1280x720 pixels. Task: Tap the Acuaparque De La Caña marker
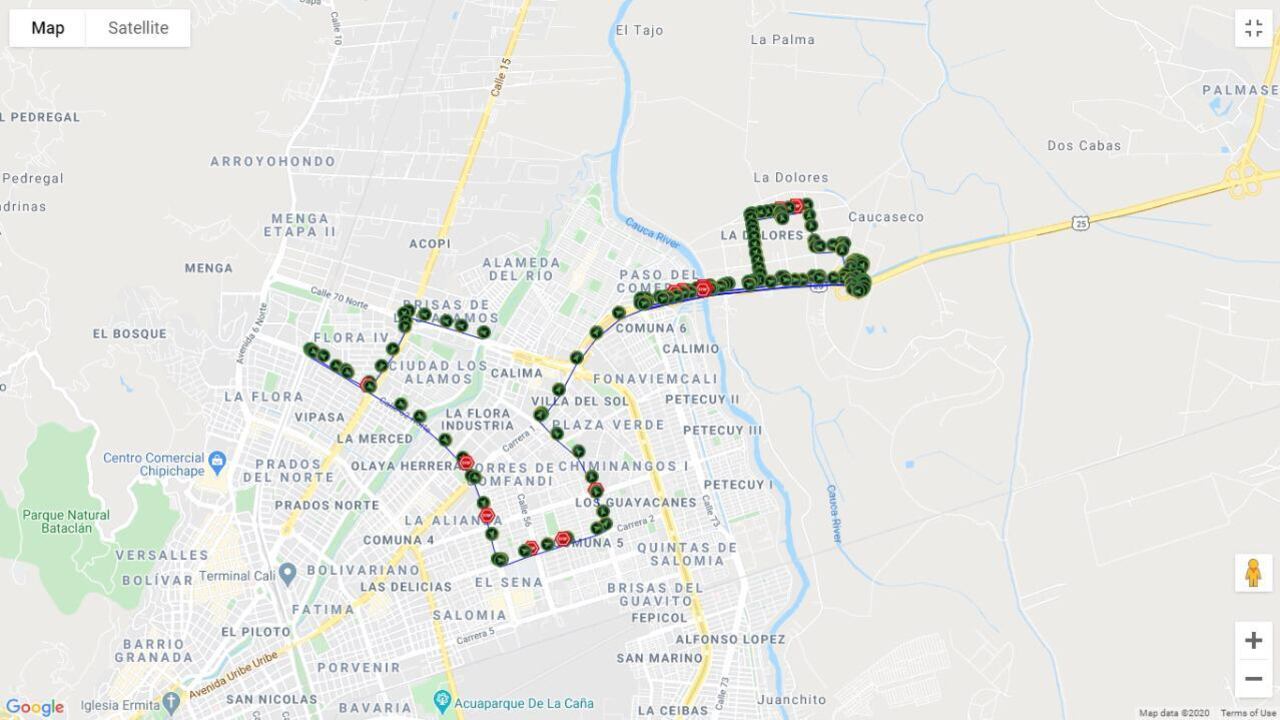(442, 697)
